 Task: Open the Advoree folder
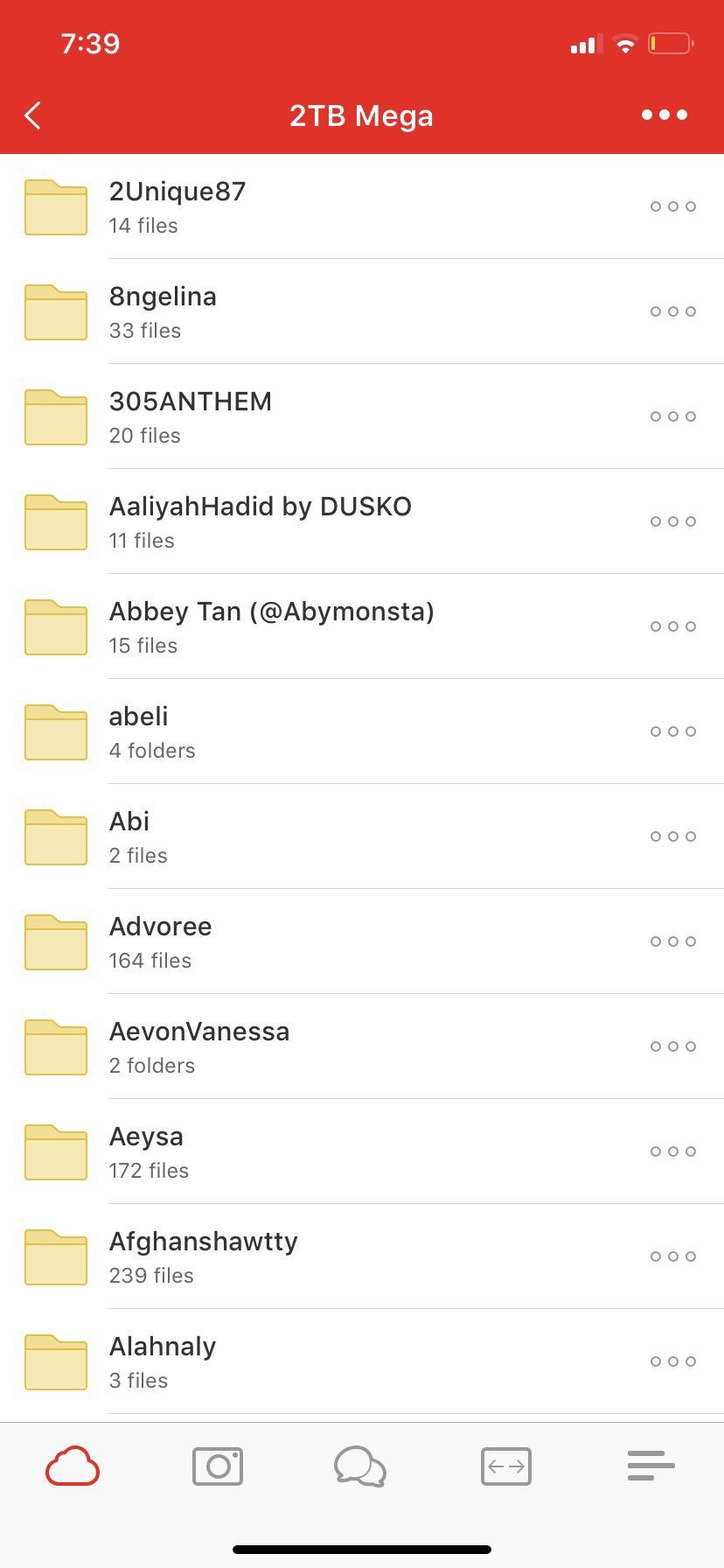pos(161,941)
